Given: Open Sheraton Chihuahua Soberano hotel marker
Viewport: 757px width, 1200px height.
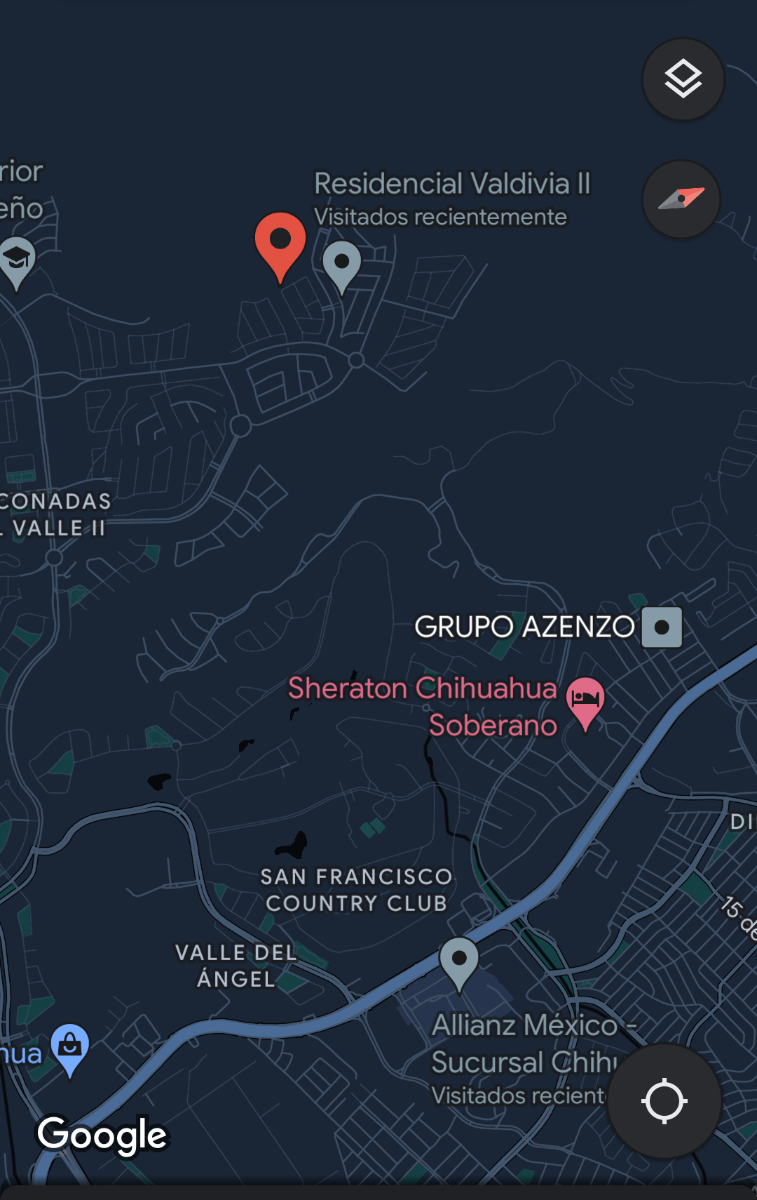Looking at the screenshot, I should coord(585,700).
